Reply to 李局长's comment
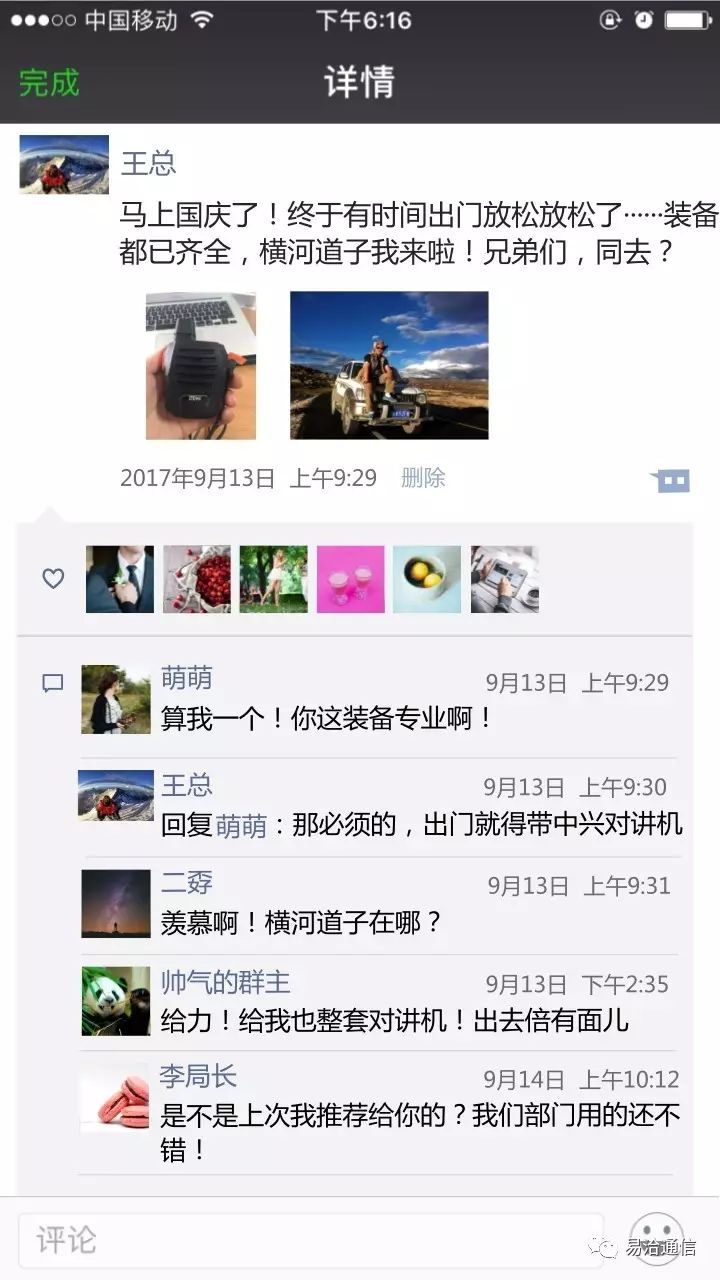The height and width of the screenshot is (1280, 720). [420, 1115]
